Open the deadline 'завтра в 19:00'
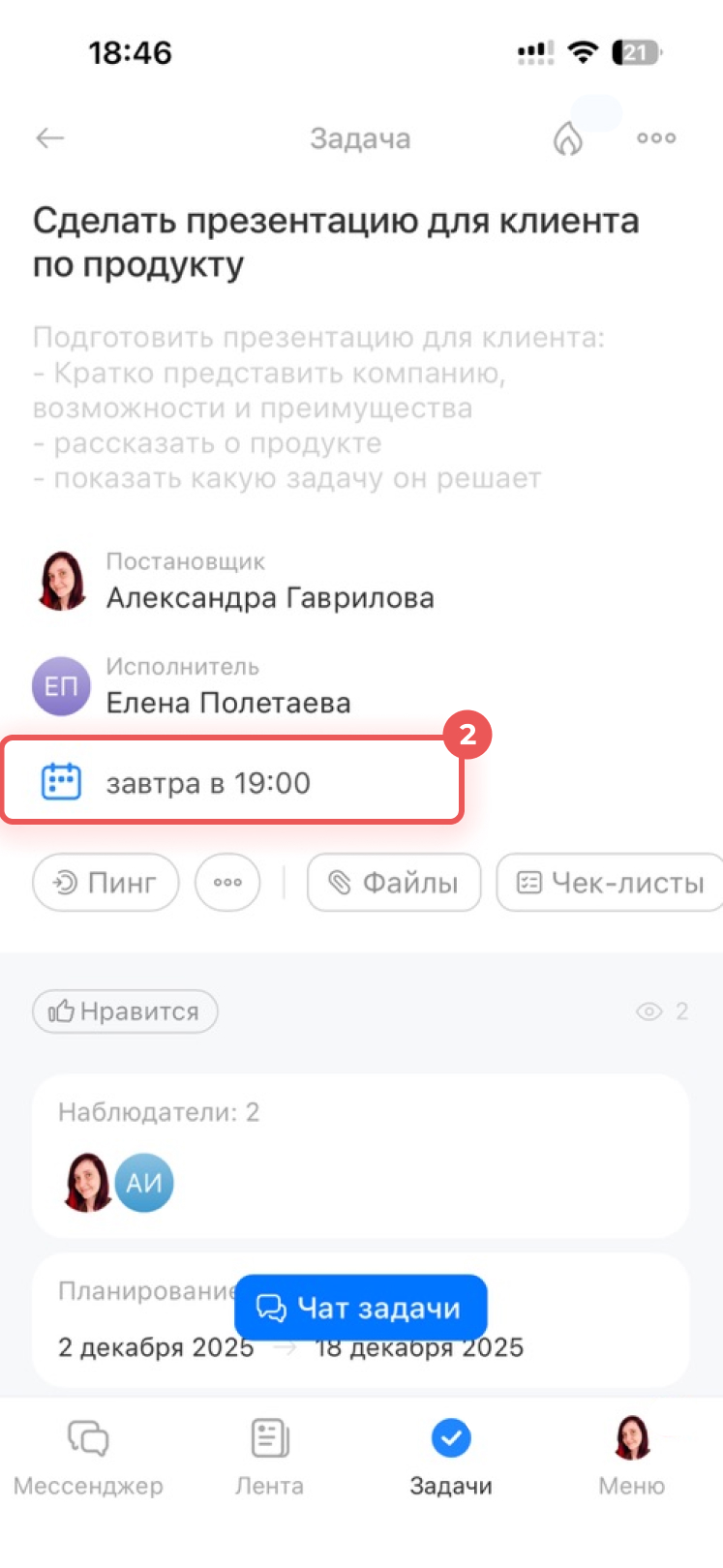 (208, 783)
